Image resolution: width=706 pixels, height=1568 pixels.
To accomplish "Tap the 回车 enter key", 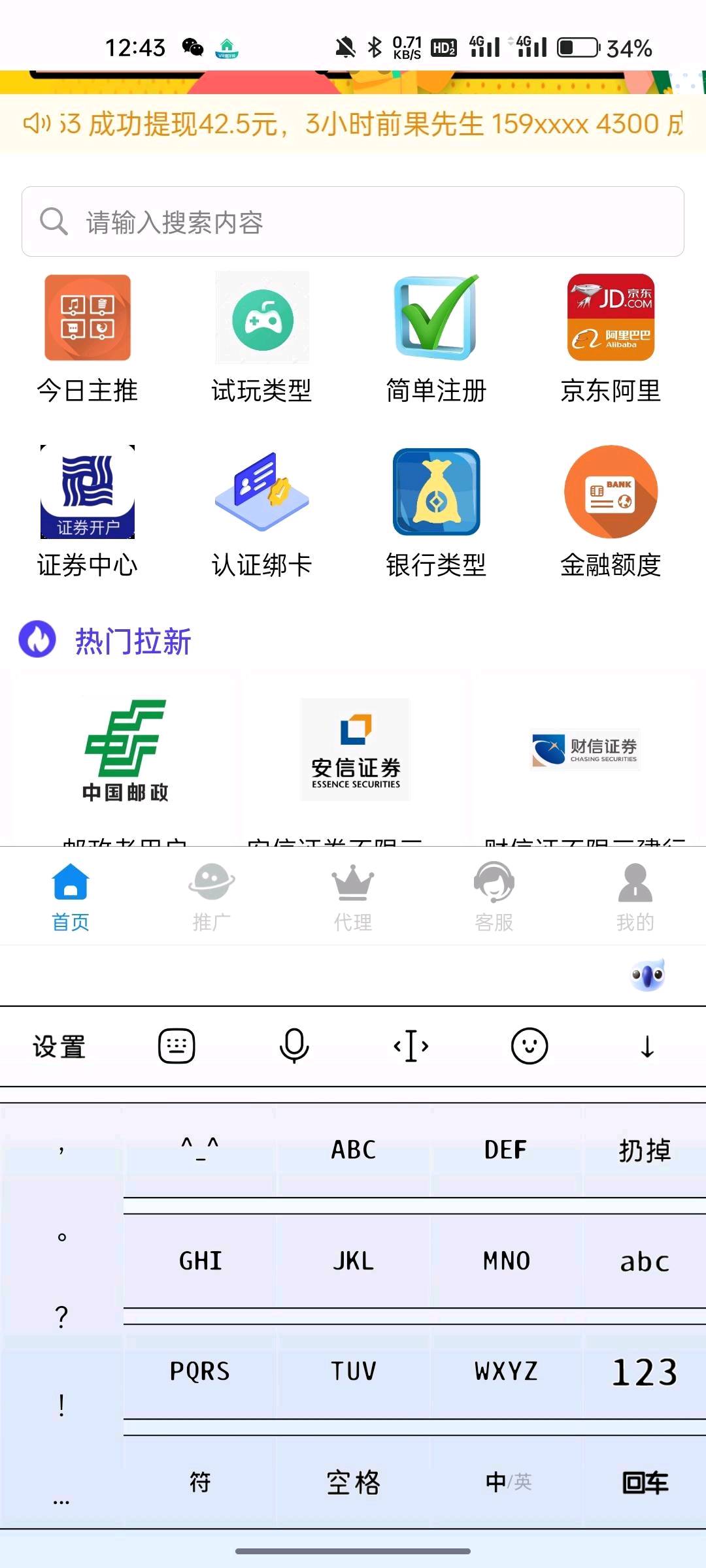I will click(645, 1483).
